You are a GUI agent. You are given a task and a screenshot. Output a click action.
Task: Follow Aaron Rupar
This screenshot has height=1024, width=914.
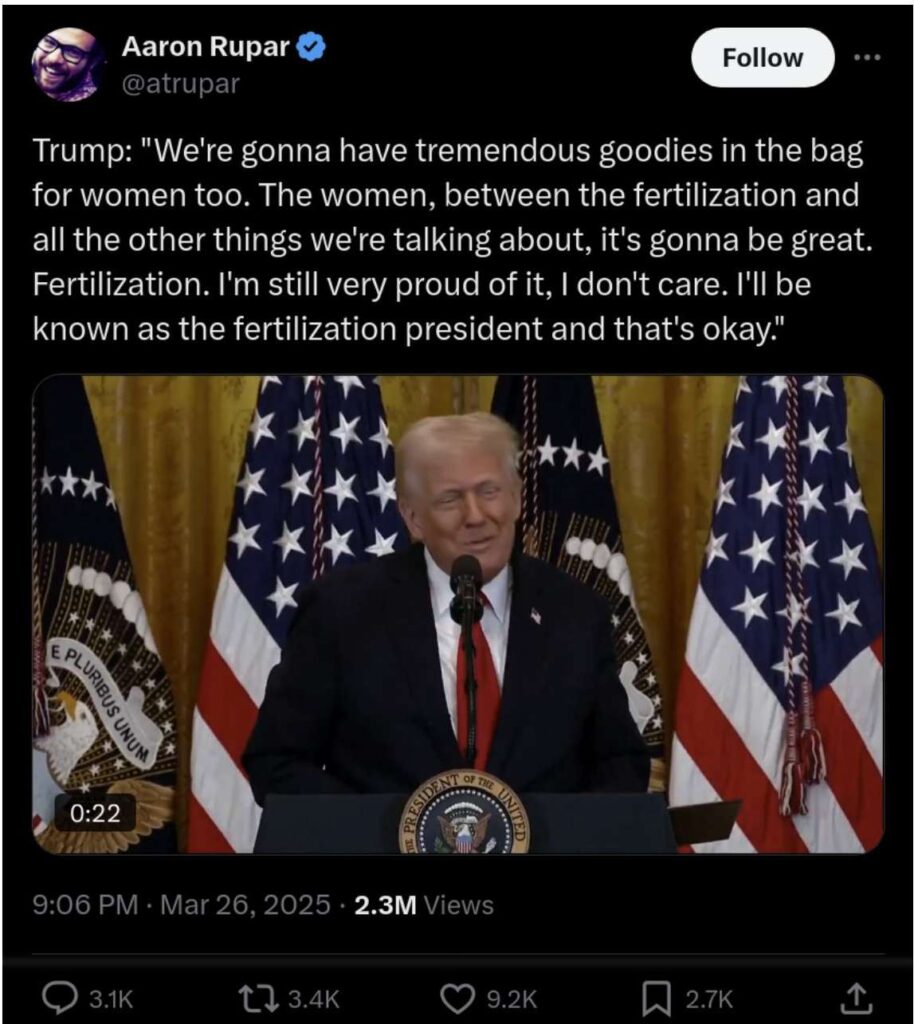(762, 58)
